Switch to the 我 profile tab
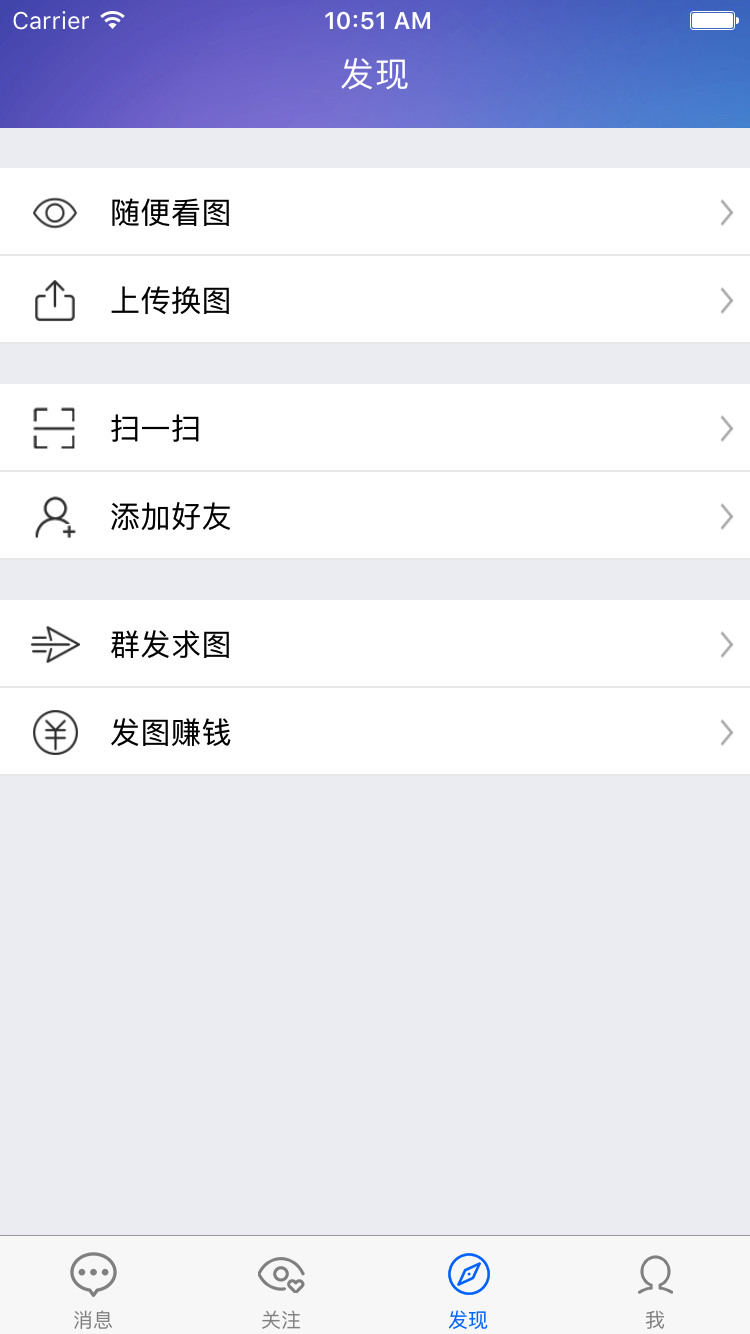Image resolution: width=750 pixels, height=1334 pixels. point(655,1288)
